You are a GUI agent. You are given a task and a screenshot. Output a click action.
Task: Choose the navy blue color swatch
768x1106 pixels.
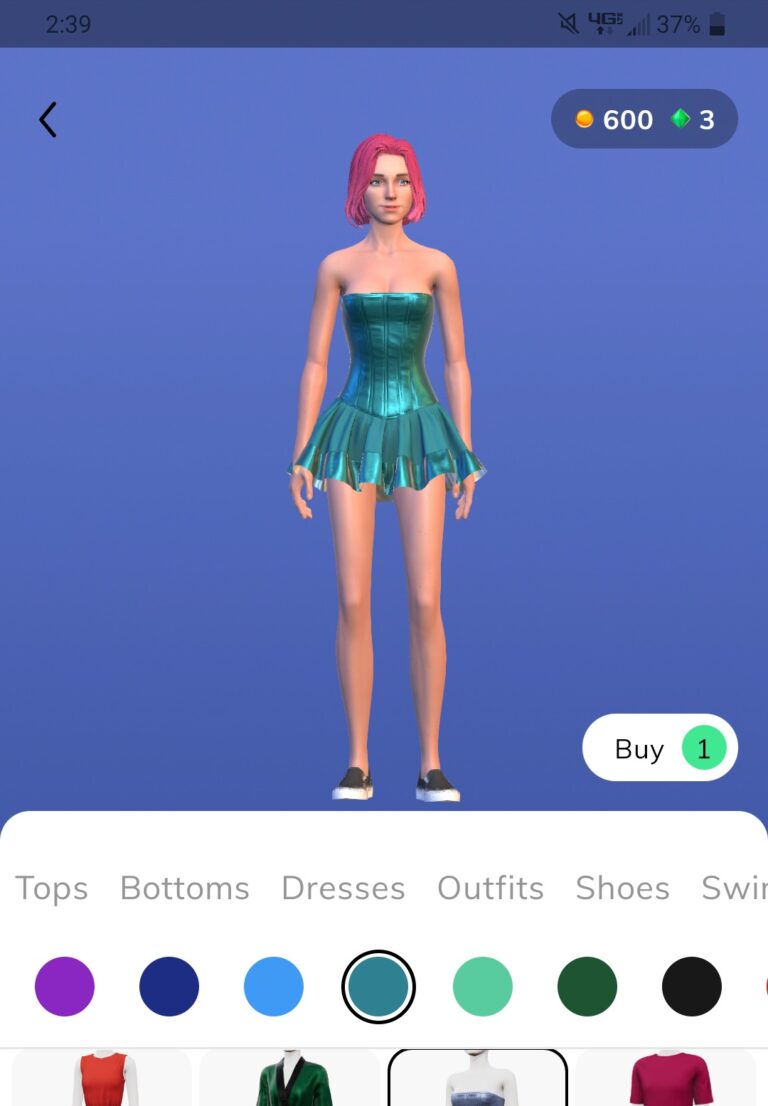point(169,986)
